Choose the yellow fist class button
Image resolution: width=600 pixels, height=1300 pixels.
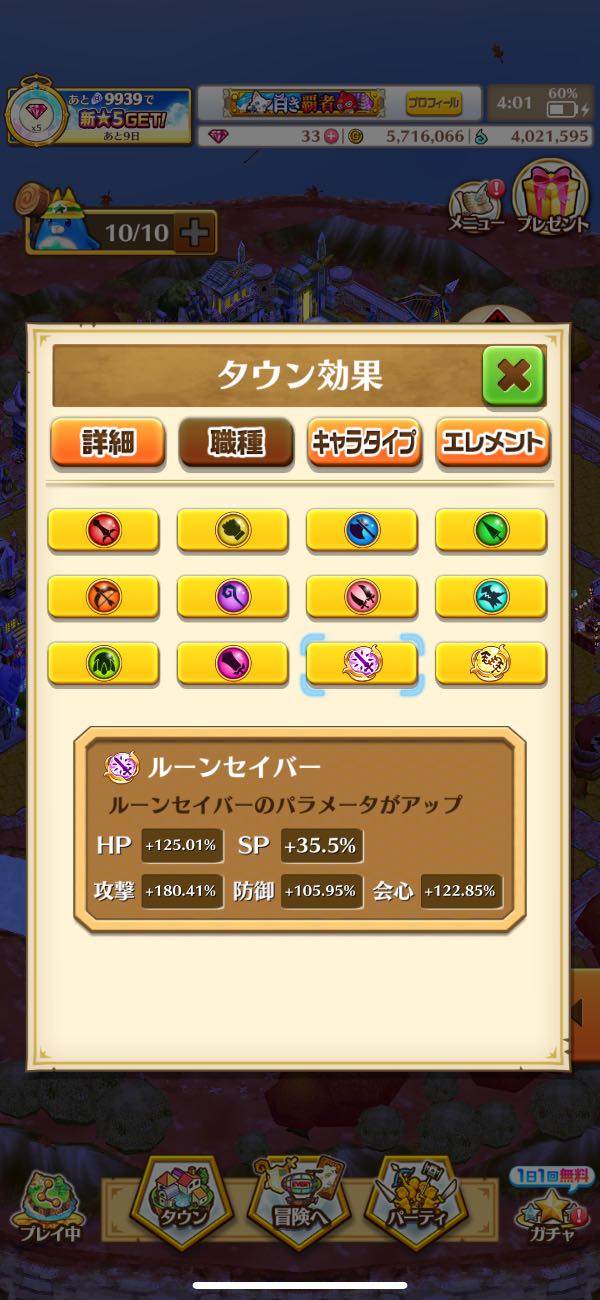[232, 530]
